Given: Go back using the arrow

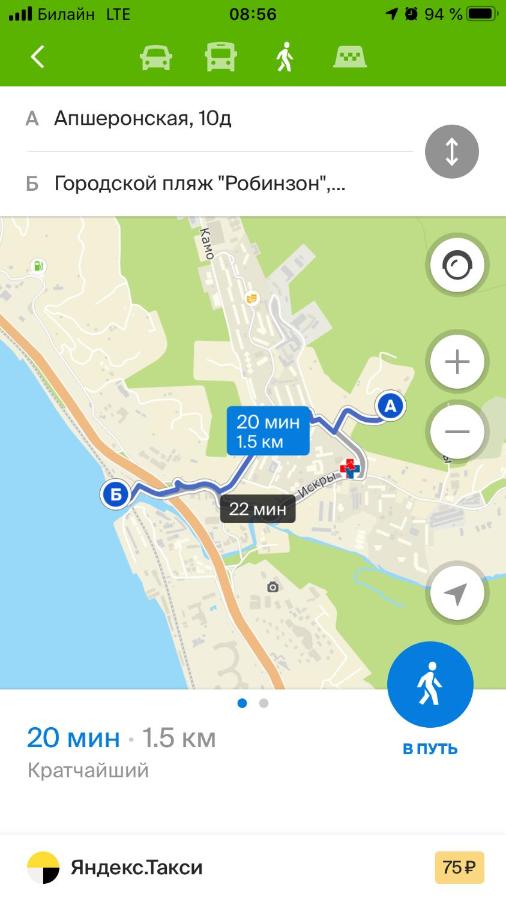Looking at the screenshot, I should pyautogui.click(x=38, y=57).
